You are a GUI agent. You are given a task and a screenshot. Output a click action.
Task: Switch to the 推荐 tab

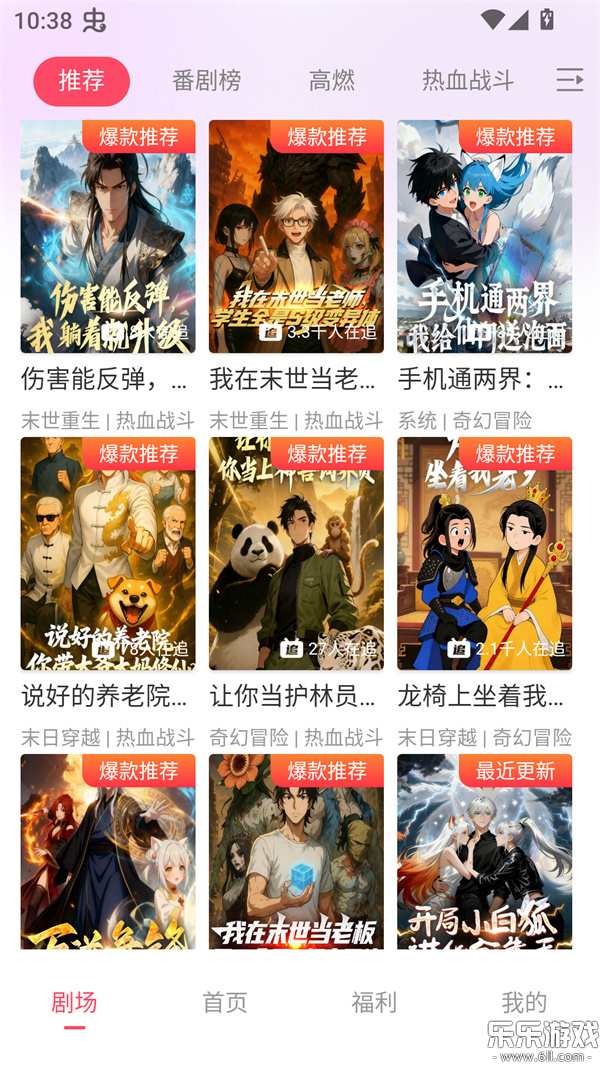81,81
